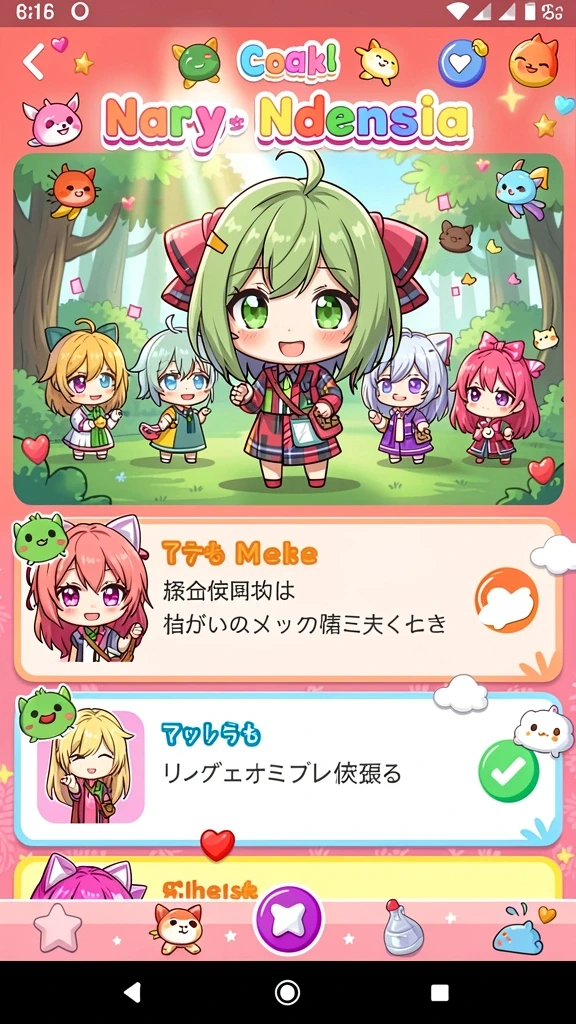Switch to the blue slime tab
Image resolution: width=576 pixels, height=1024 pixels.
[520, 929]
